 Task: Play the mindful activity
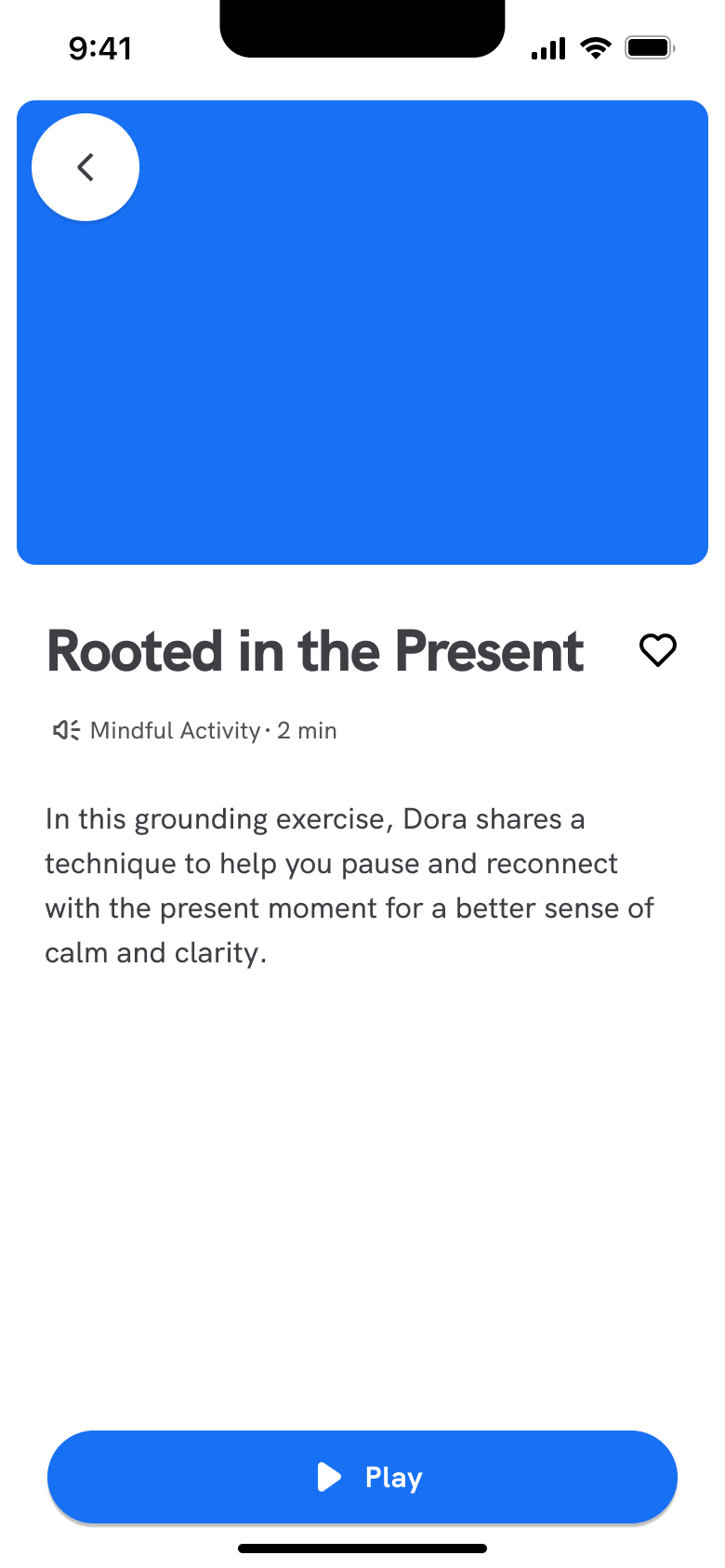[x=362, y=1477]
